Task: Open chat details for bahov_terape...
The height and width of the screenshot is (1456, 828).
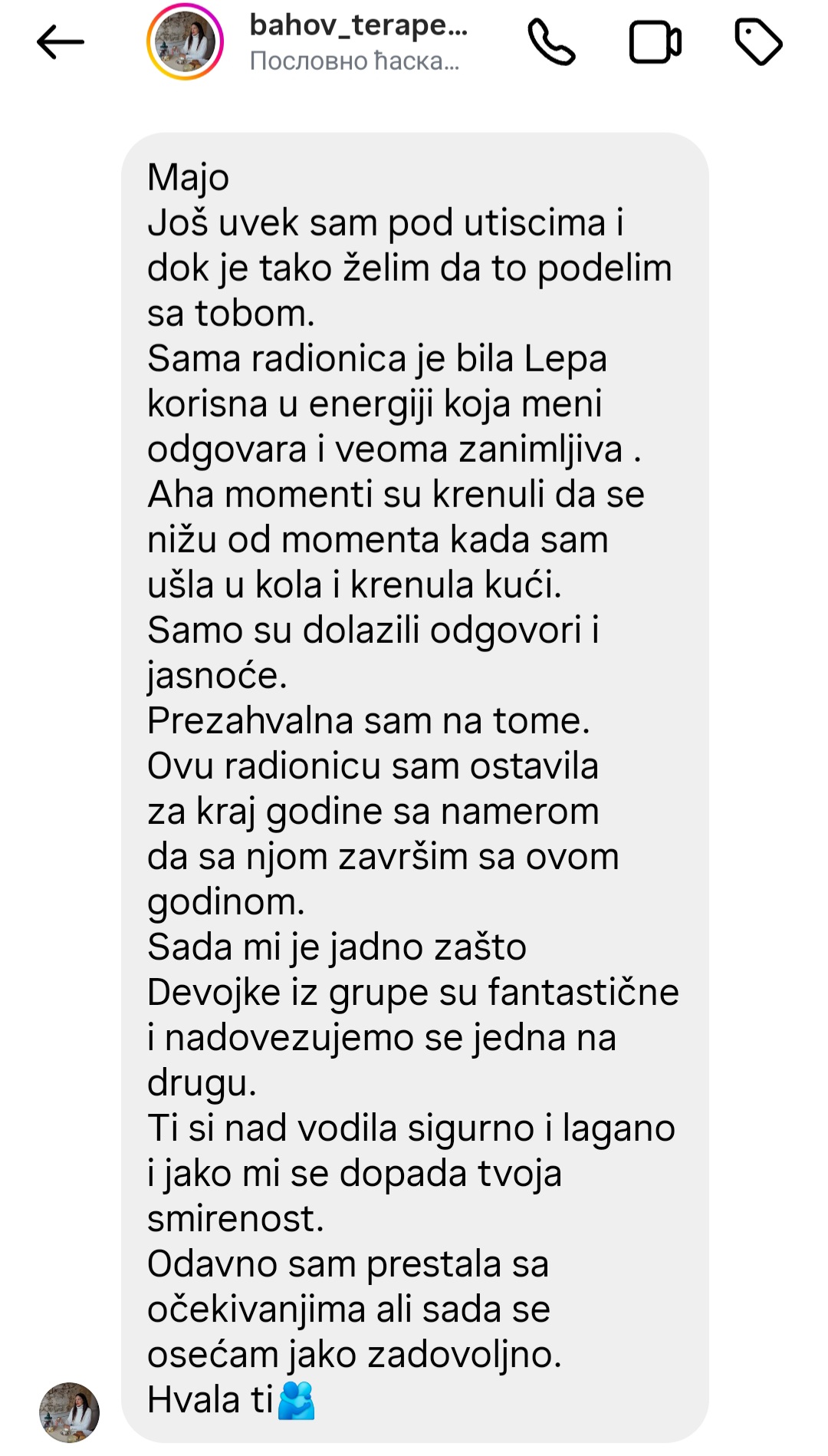Action: 358,42
